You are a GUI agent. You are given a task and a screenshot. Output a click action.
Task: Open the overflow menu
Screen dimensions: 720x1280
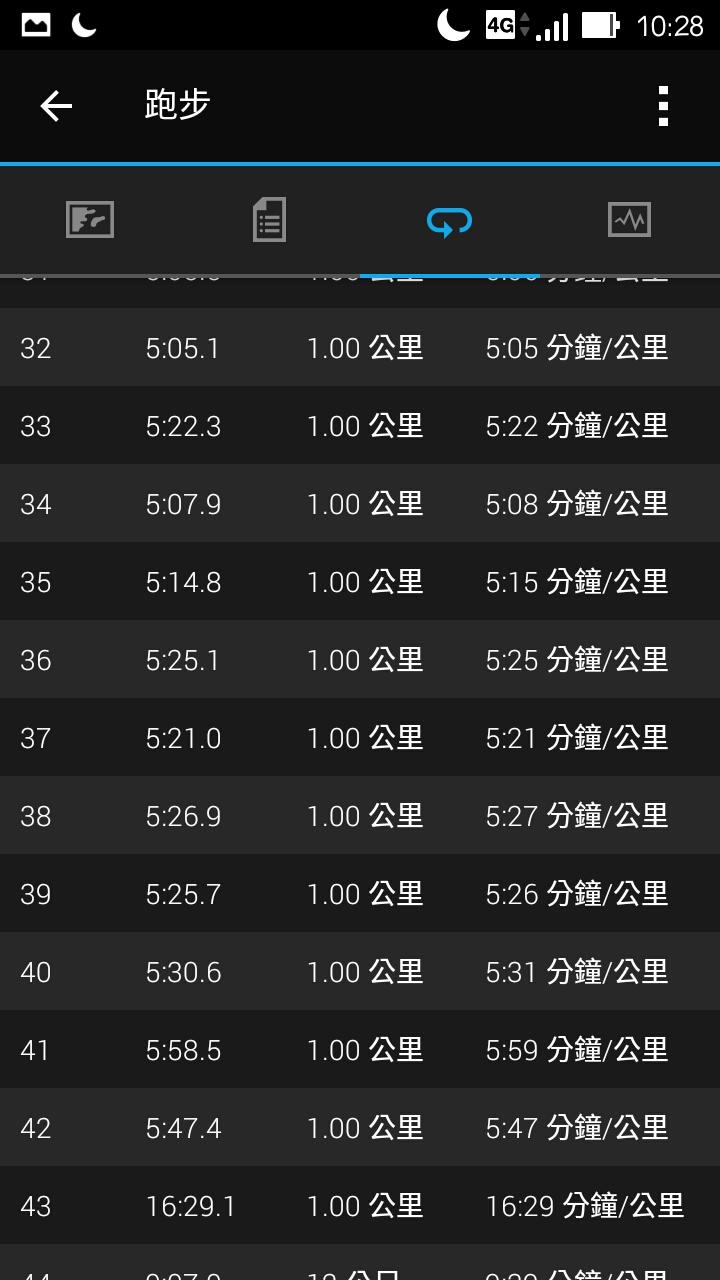[x=662, y=105]
